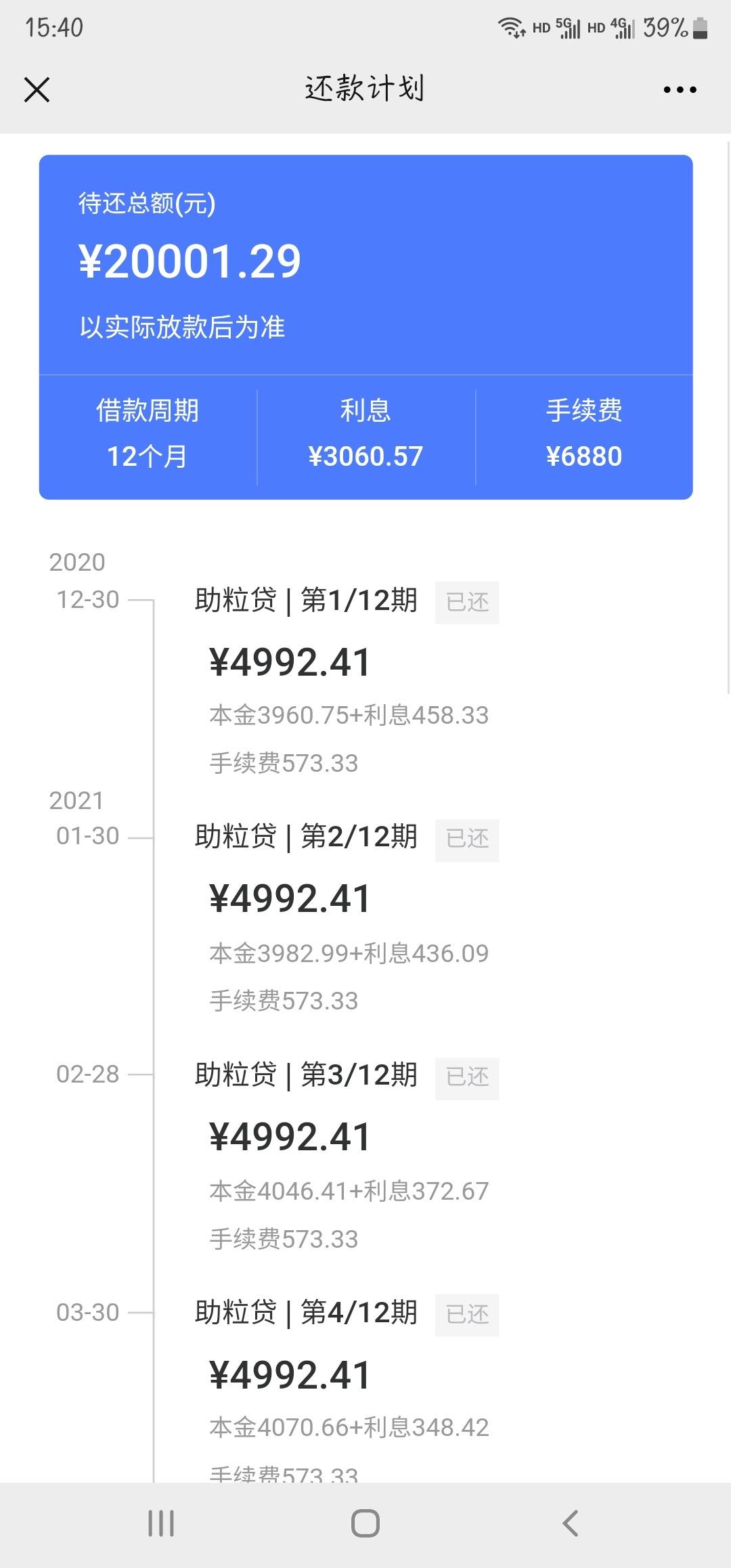This screenshot has width=731, height=1568.
Task: Close the 还款计划 page
Action: pyautogui.click(x=37, y=89)
